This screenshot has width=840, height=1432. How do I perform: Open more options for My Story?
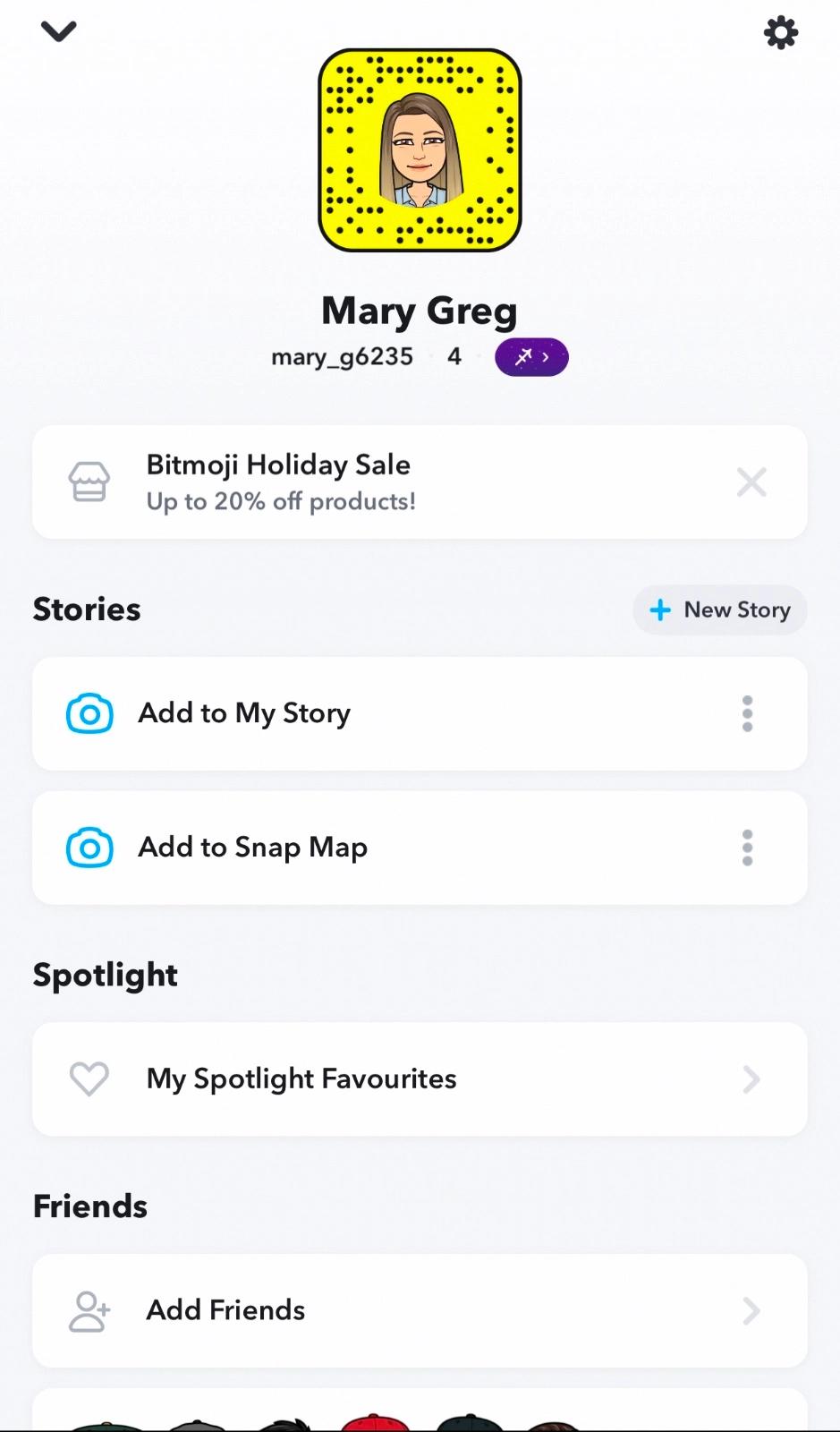748,714
